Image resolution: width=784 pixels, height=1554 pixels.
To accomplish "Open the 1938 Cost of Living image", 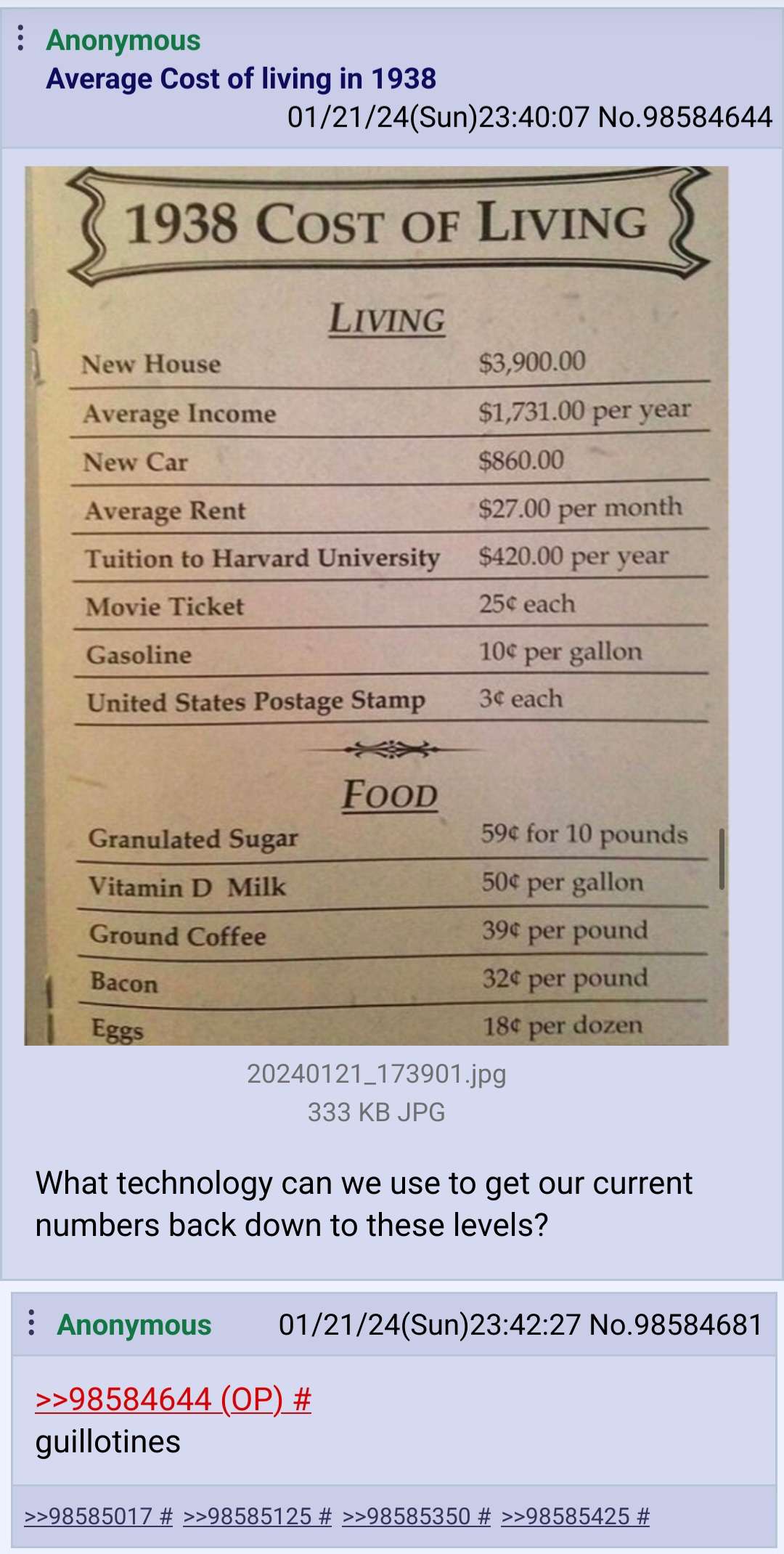I will pyautogui.click(x=376, y=606).
